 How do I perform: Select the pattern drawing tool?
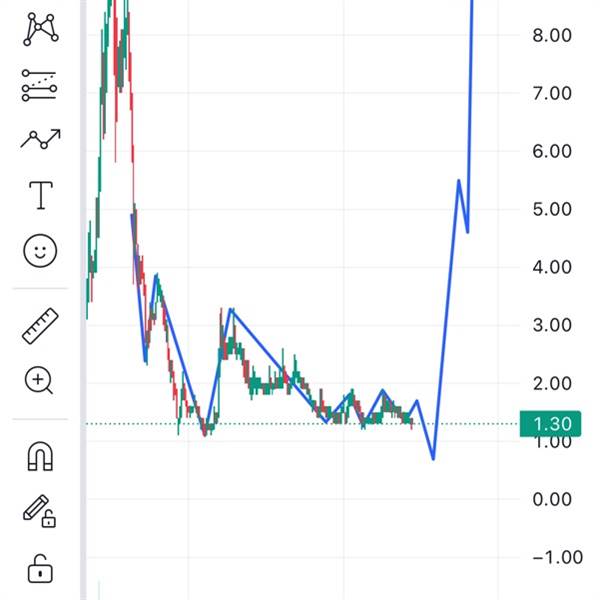(40, 29)
